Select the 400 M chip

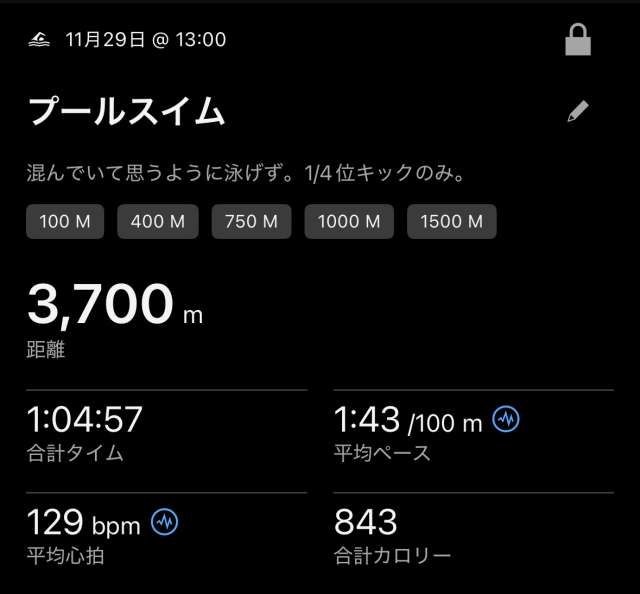pyautogui.click(x=158, y=222)
